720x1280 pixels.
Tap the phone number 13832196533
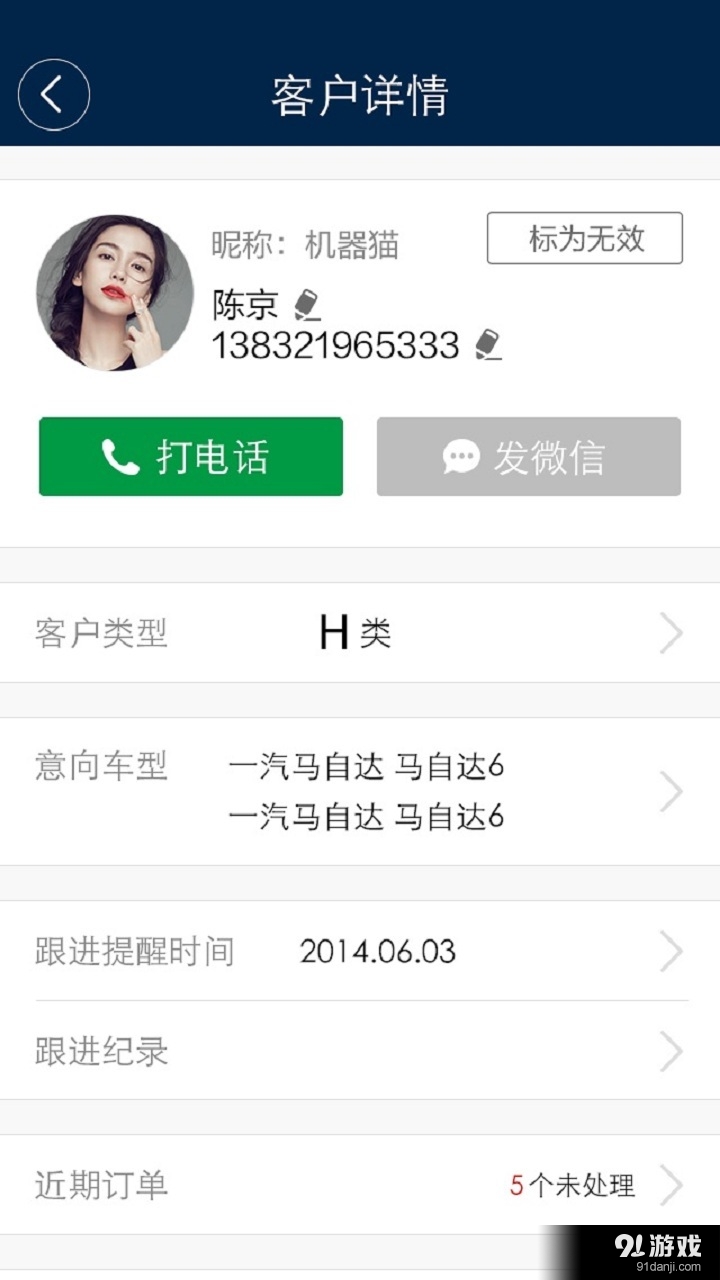point(335,348)
